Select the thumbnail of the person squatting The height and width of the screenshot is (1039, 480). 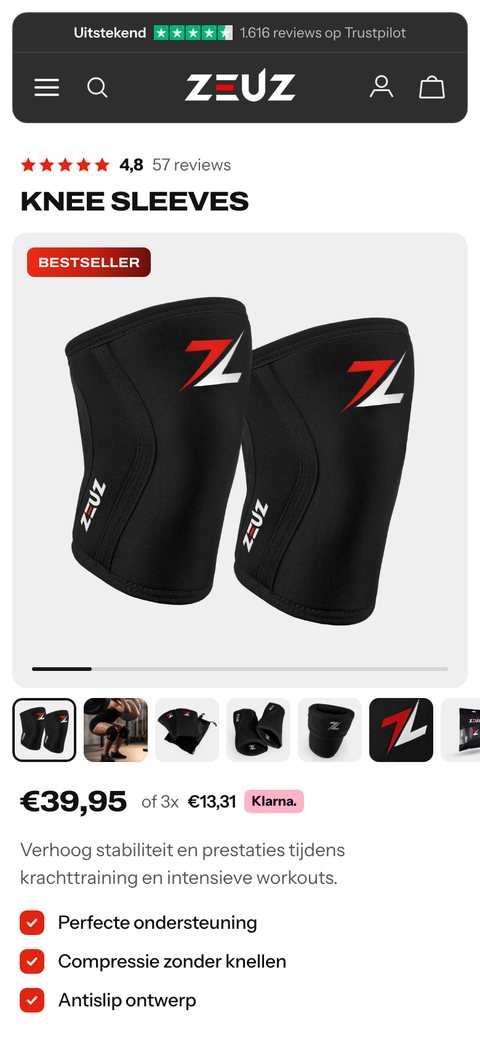pyautogui.click(x=115, y=730)
